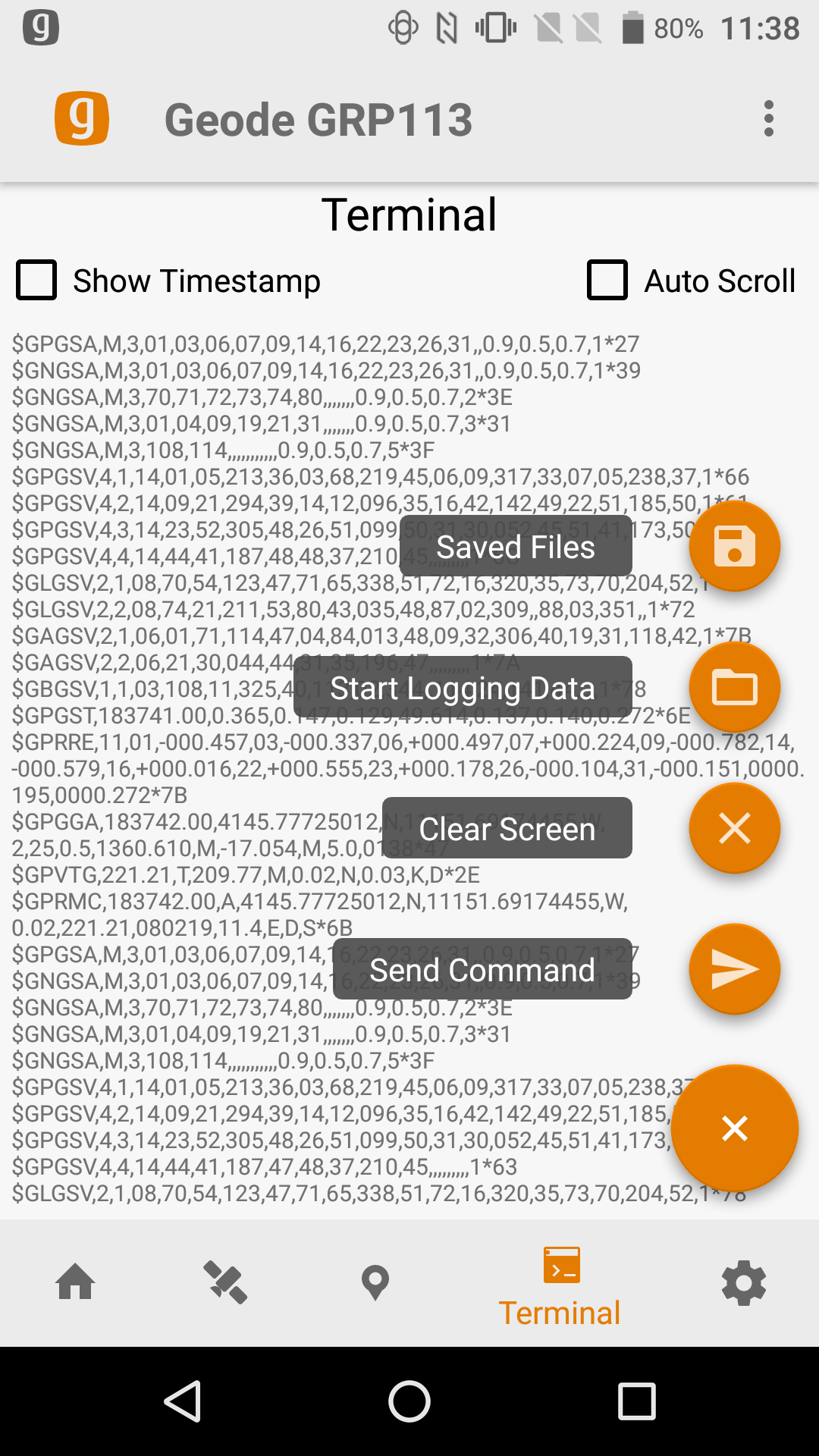Screen dimensions: 819x1456
Task: Go to the Home tab
Action: 76,1283
